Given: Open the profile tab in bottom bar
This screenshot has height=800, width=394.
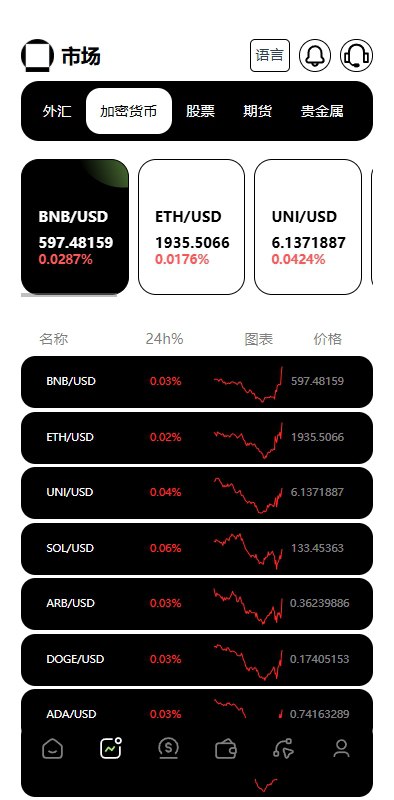Looking at the screenshot, I should (341, 748).
